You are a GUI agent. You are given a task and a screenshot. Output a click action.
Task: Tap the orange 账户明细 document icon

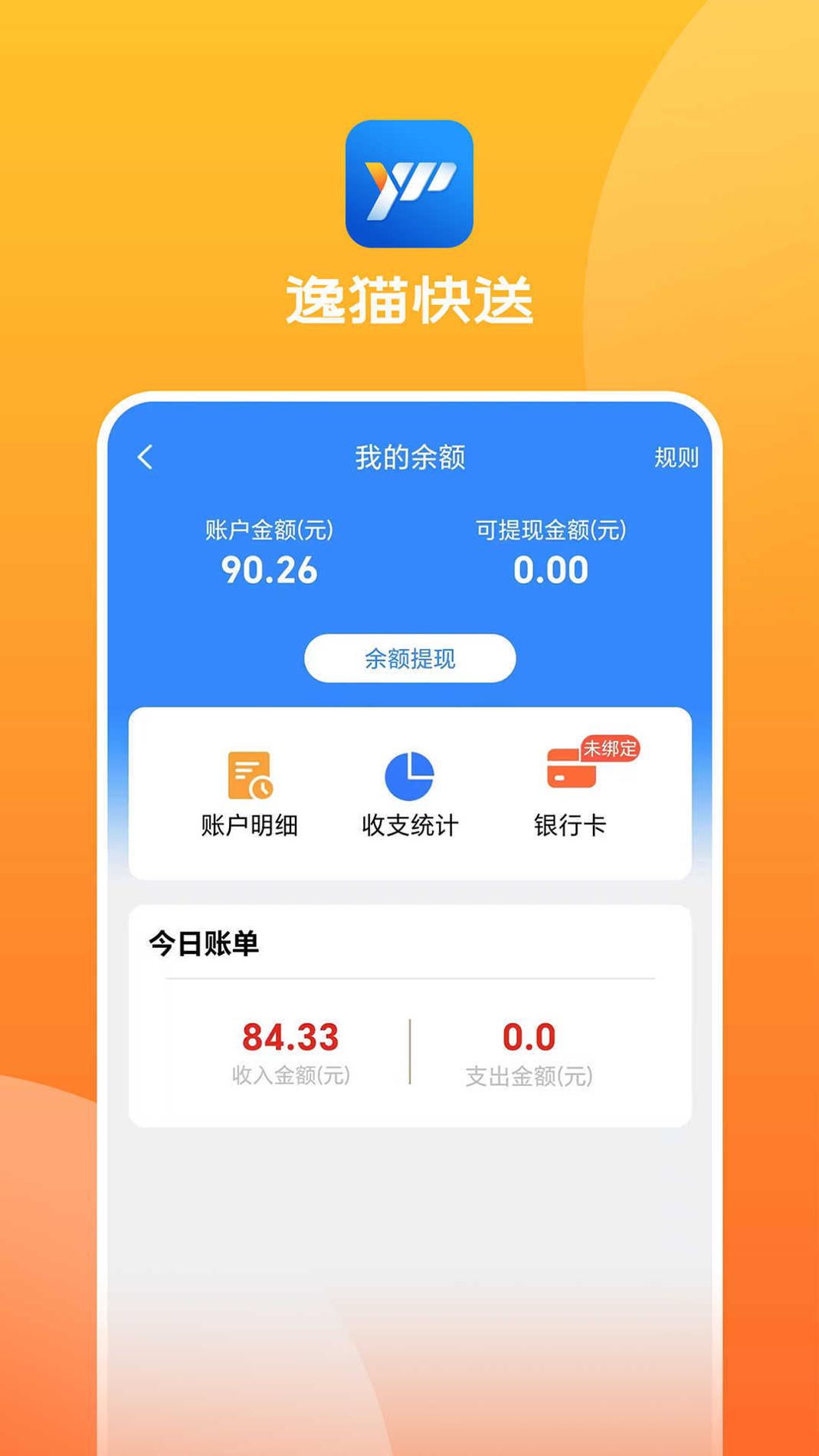pos(248,776)
